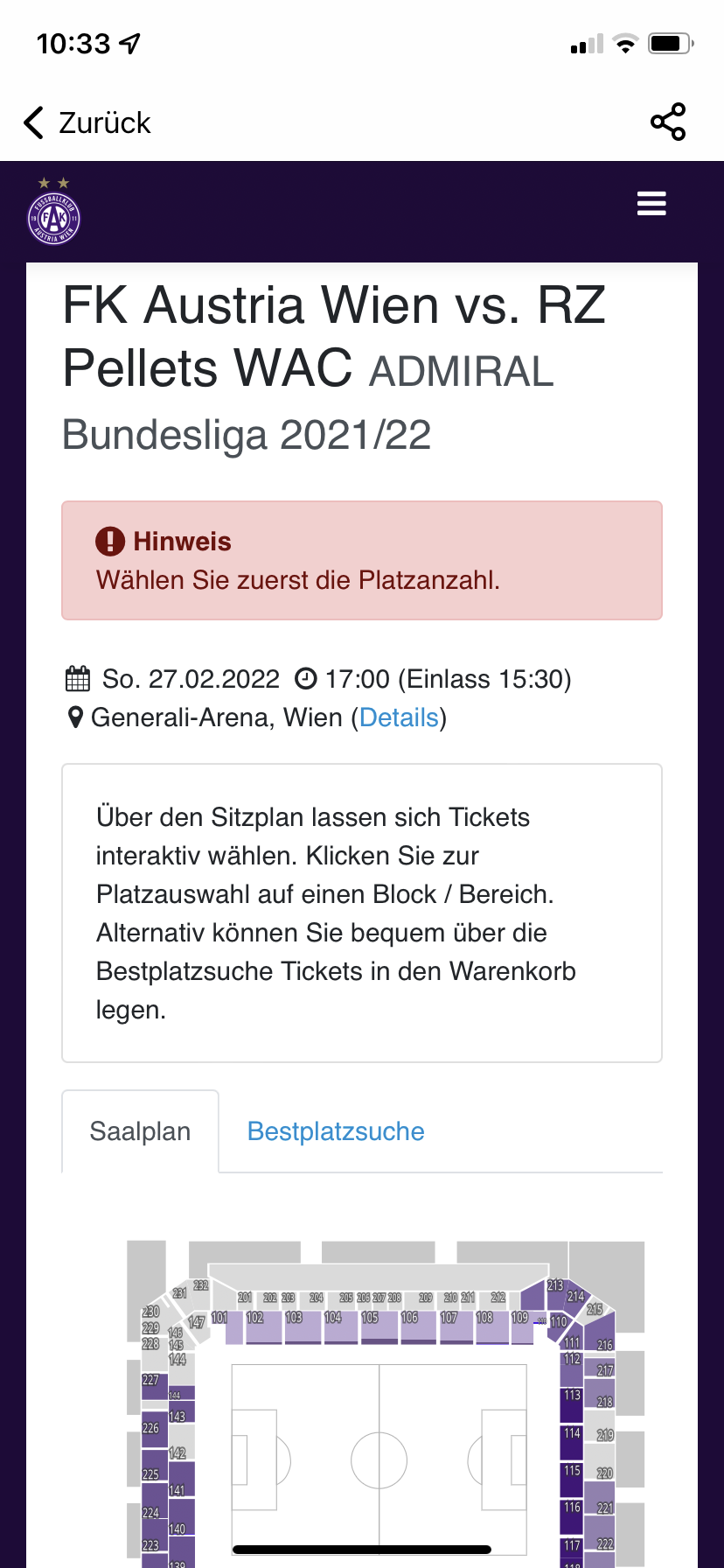Select the Saalplan tab
This screenshot has height=1568, width=724.
140,1131
